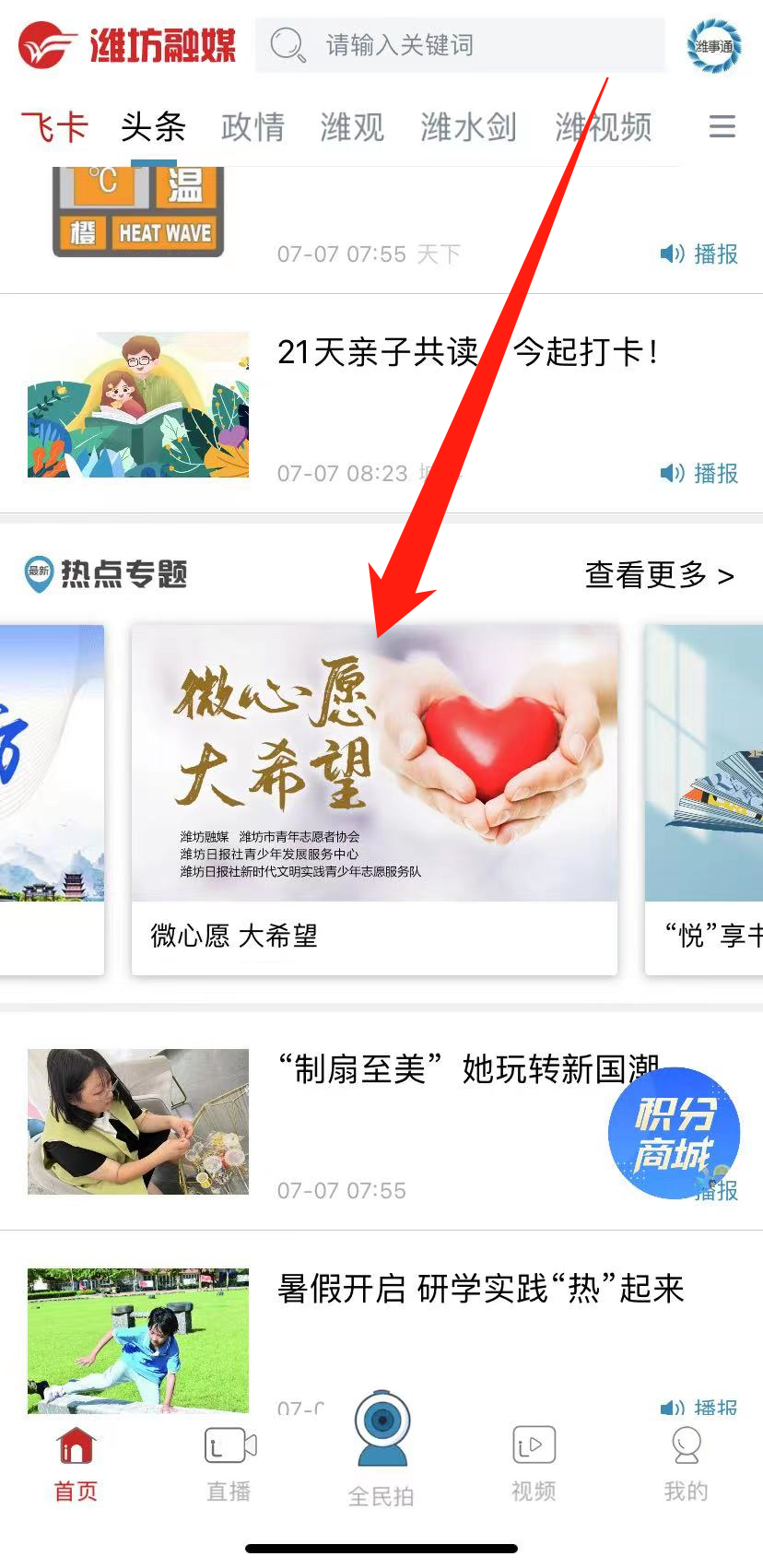Play 播报 for the heat wave article
This screenshot has height=1568, width=763.
coord(699,253)
